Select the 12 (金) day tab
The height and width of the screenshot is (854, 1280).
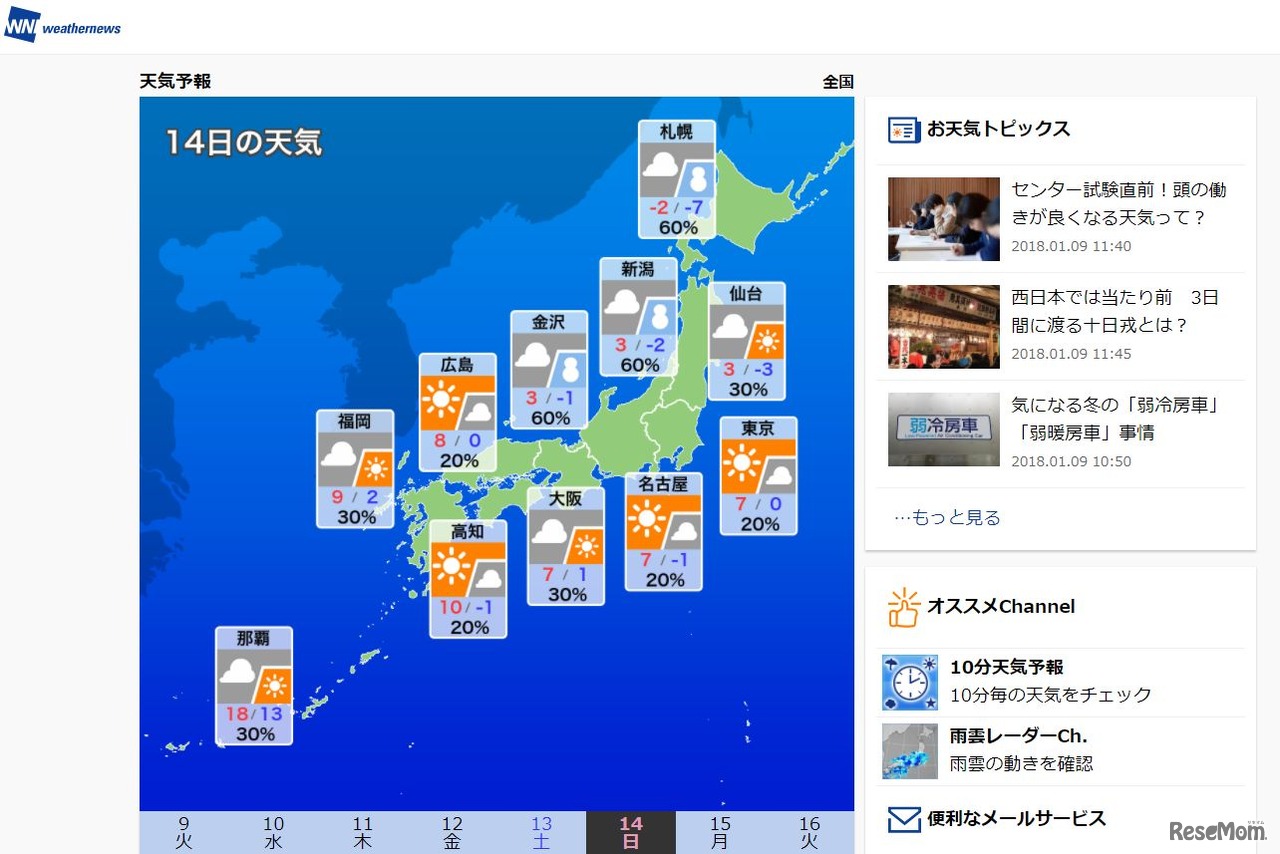point(452,832)
